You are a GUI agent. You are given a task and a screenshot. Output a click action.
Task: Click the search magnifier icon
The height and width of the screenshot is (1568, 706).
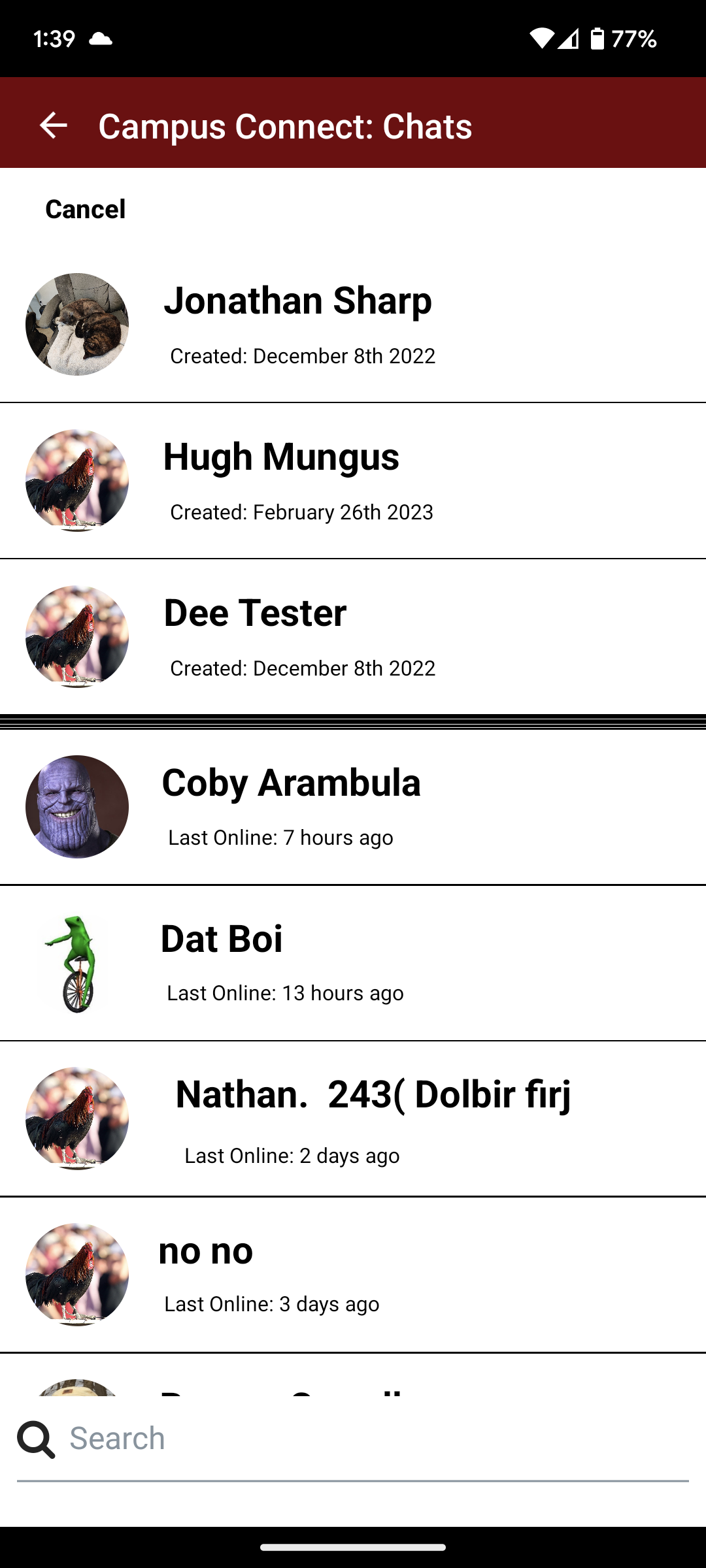pyautogui.click(x=37, y=1437)
